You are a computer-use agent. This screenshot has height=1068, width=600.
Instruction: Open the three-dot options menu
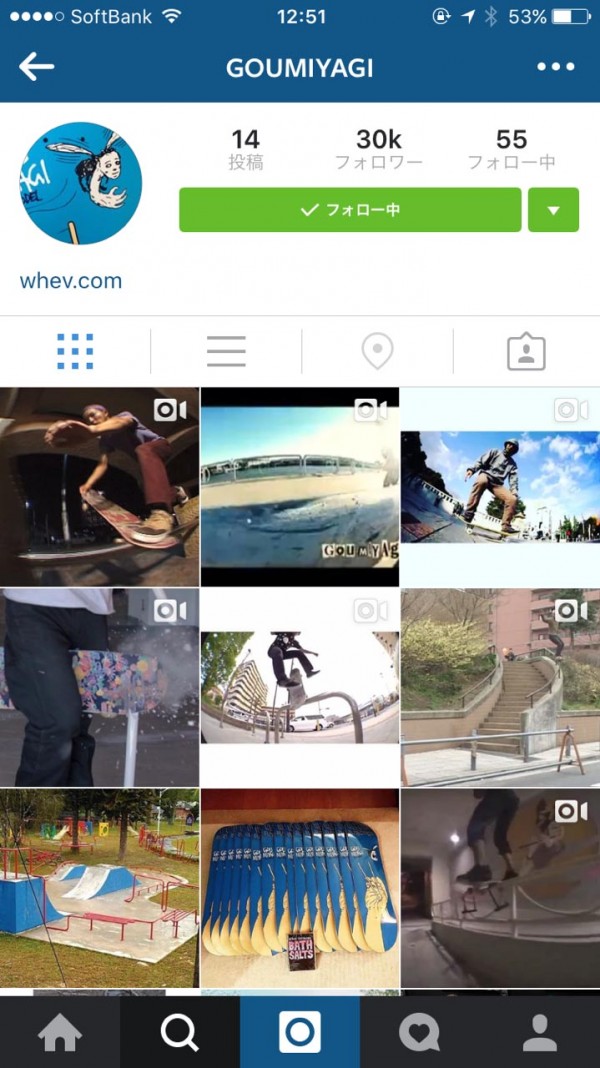(556, 67)
